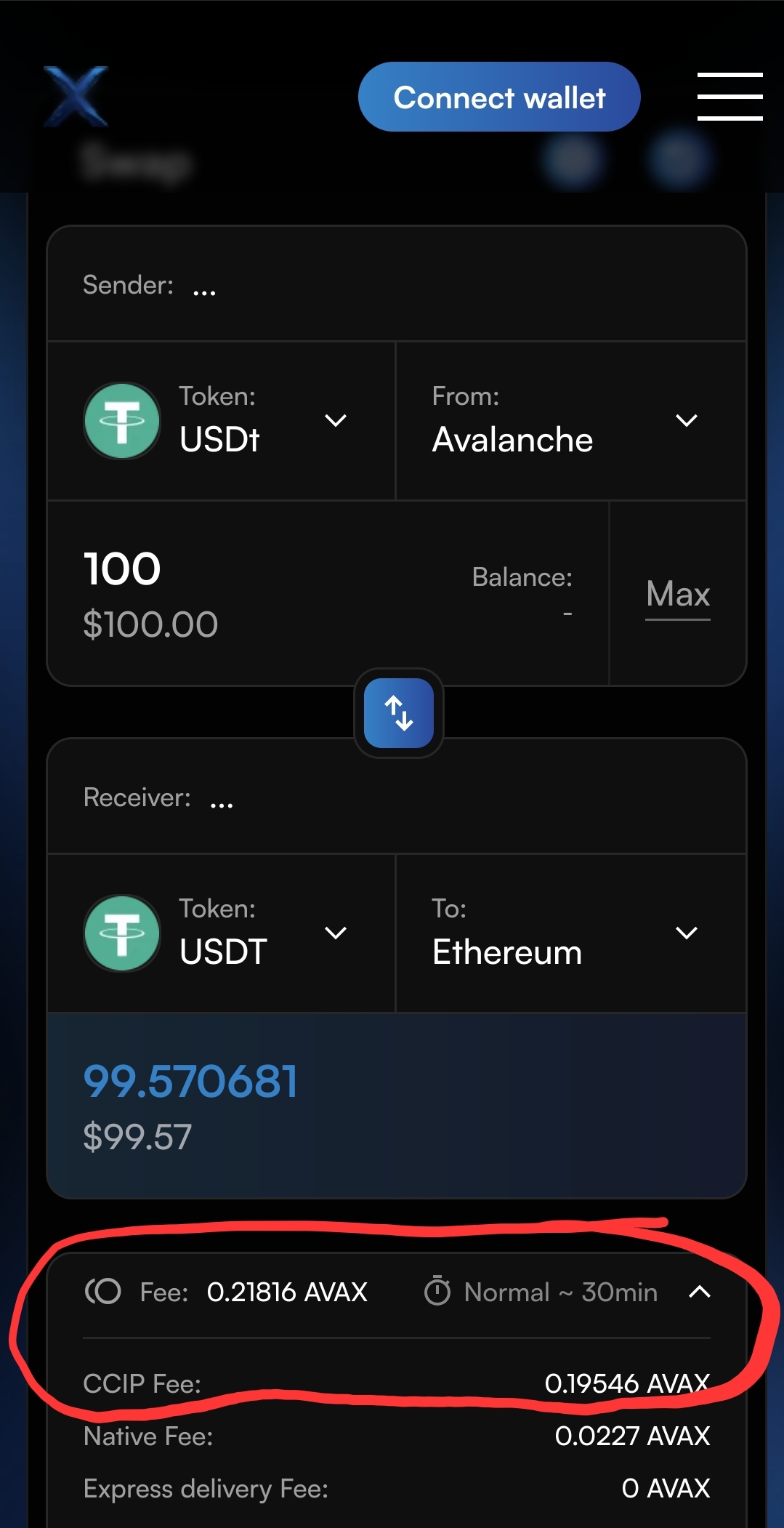Tap the 100 amount input field
784x1528 pixels.
point(328,593)
